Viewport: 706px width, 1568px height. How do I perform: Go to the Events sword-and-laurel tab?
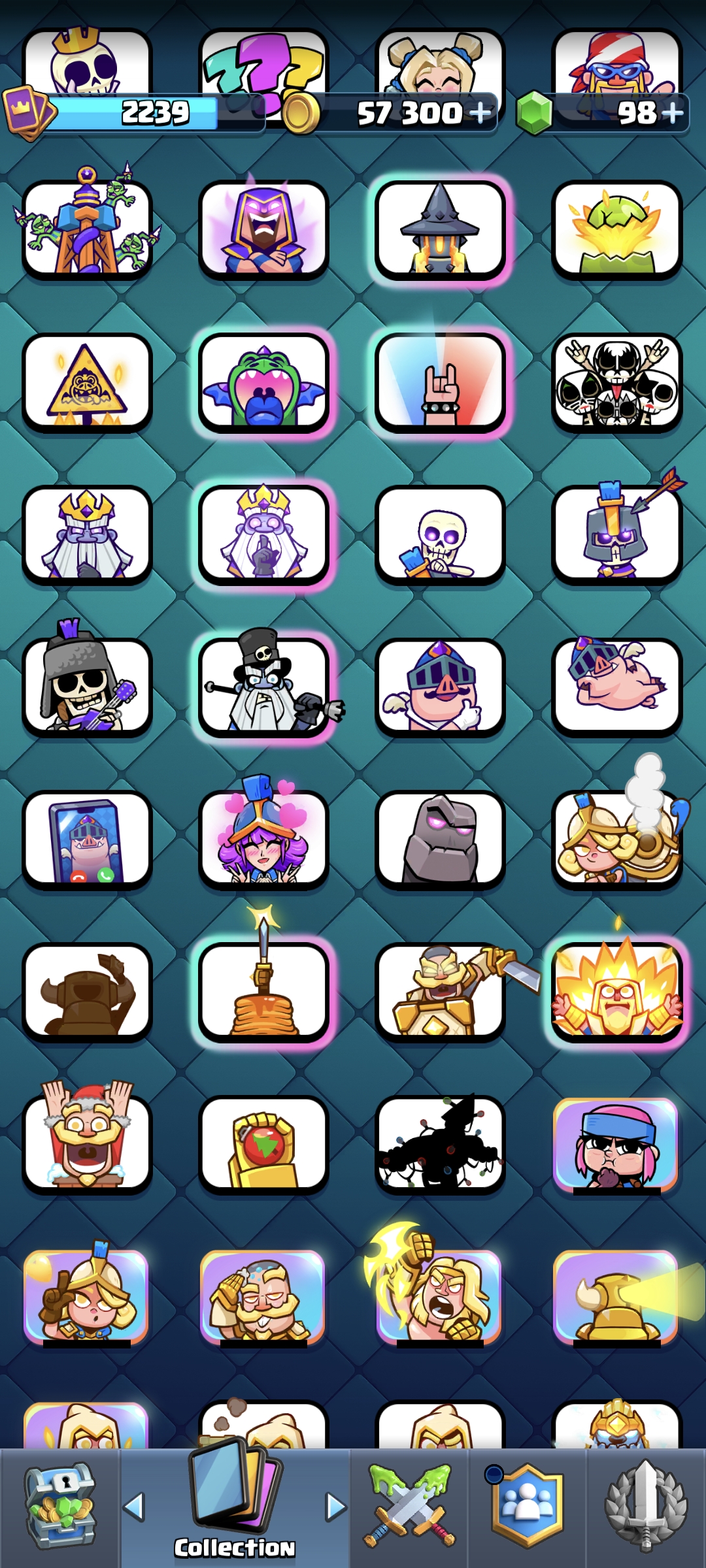coord(646,1506)
